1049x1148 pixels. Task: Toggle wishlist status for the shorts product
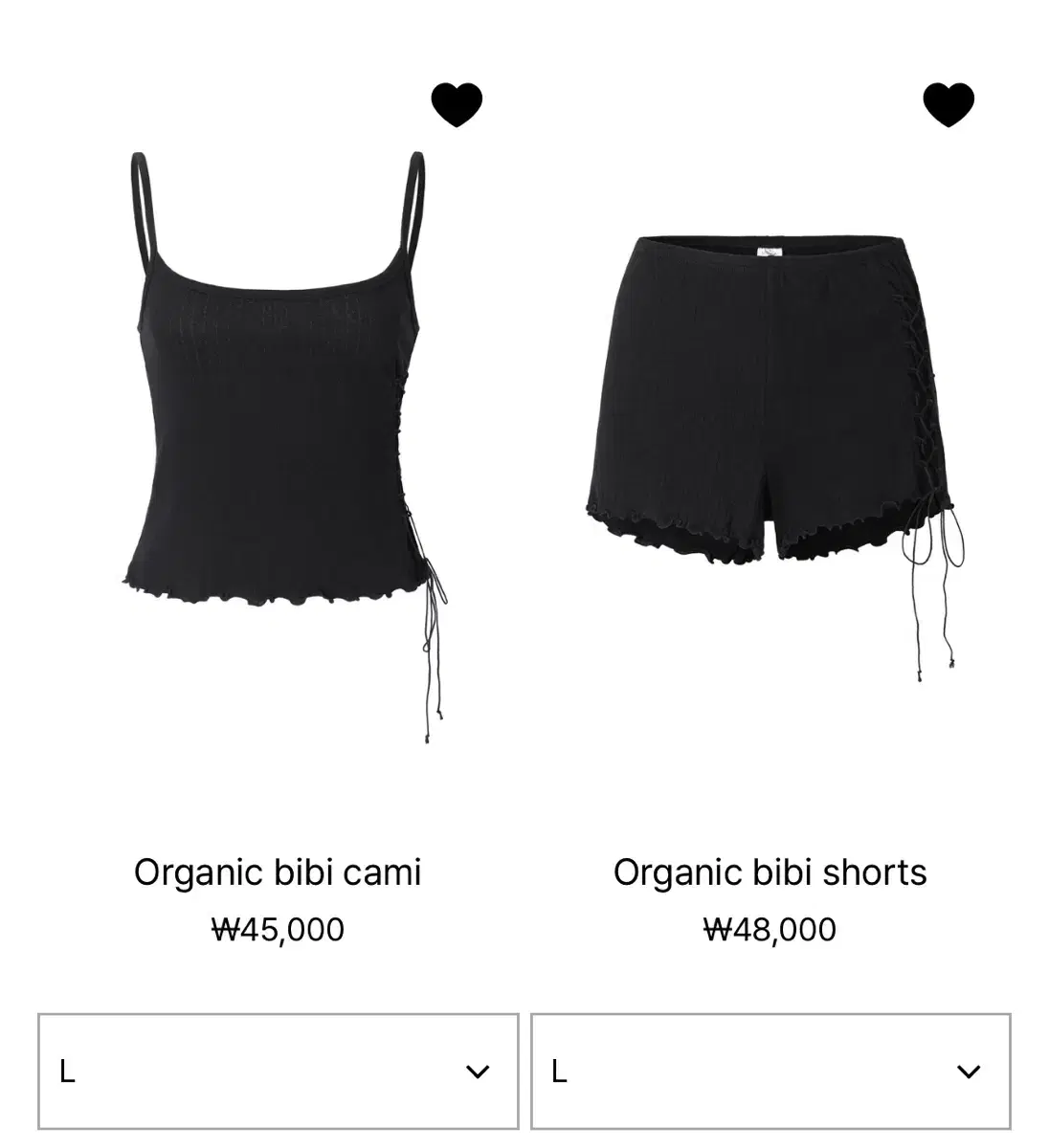pyautogui.click(x=948, y=105)
